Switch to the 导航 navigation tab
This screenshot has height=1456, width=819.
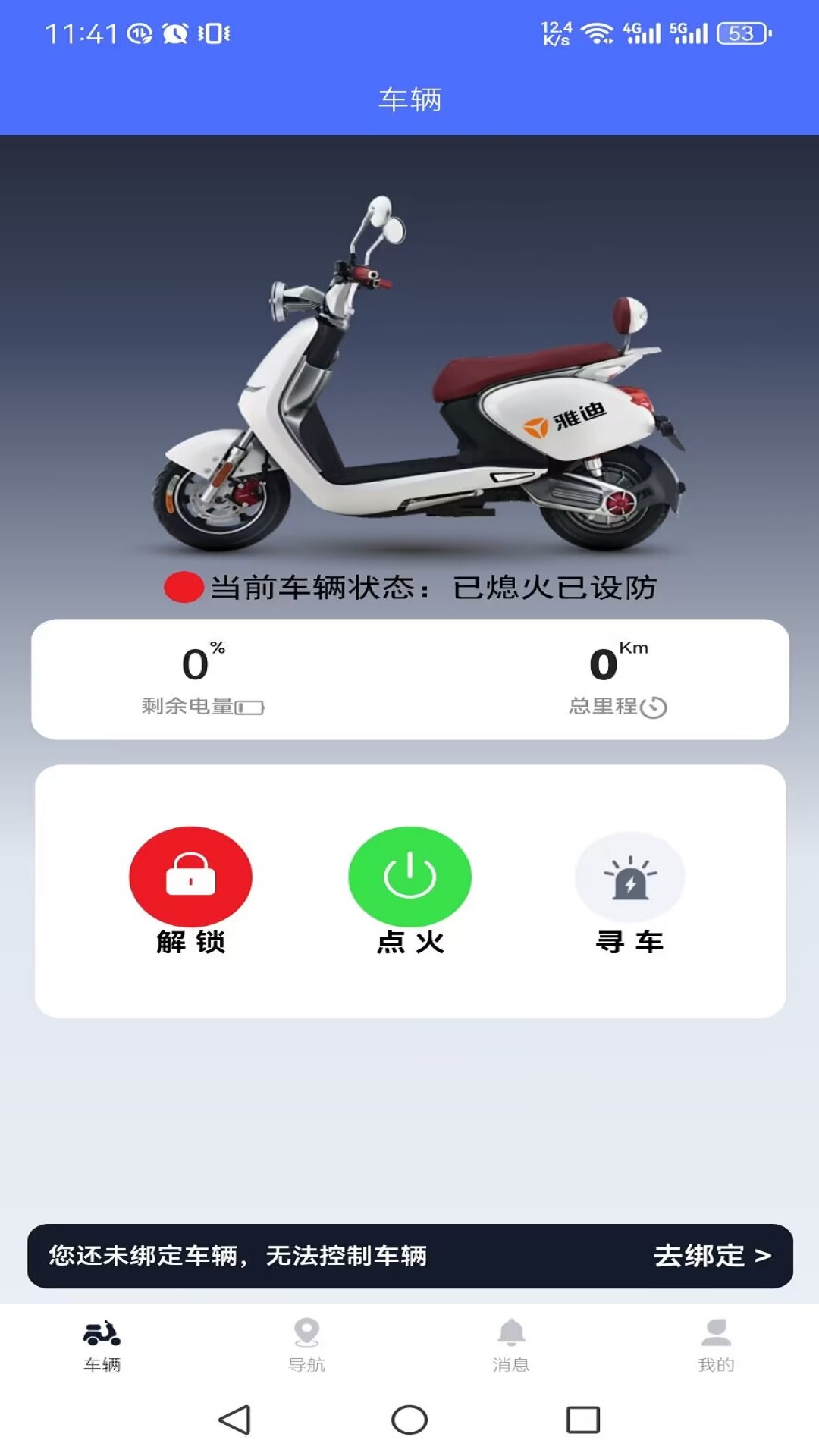tap(306, 1345)
